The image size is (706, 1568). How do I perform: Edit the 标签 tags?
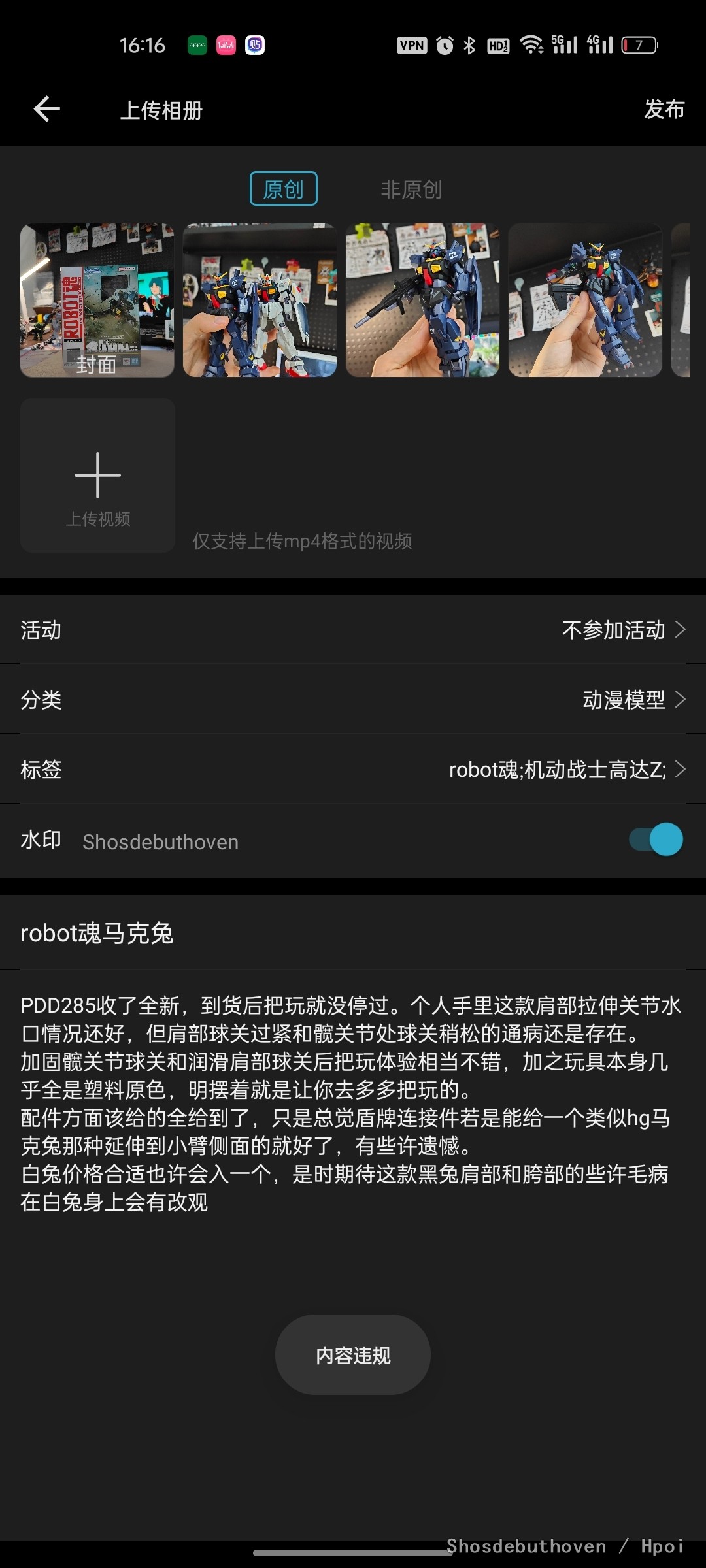coord(353,770)
